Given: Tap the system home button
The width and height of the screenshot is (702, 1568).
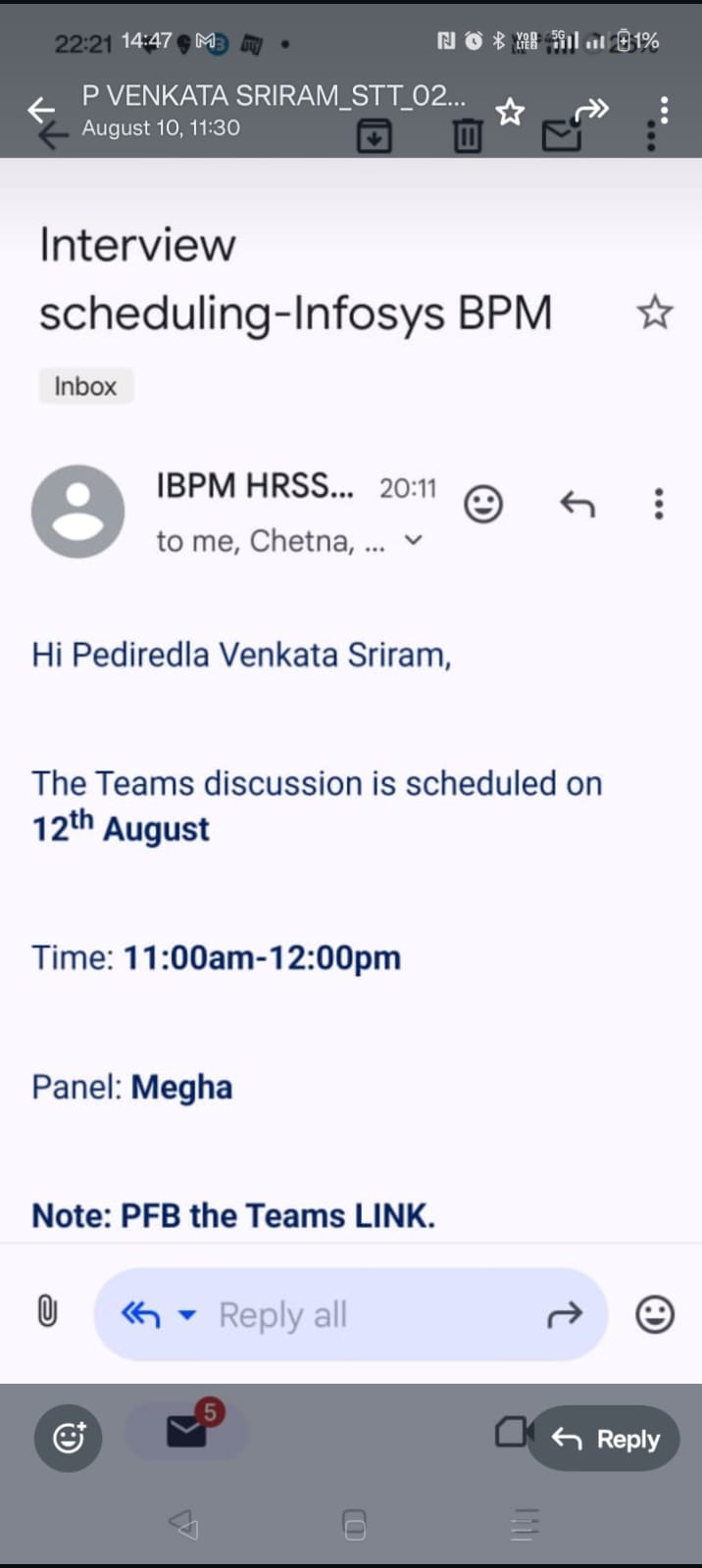Looking at the screenshot, I should tap(354, 1525).
